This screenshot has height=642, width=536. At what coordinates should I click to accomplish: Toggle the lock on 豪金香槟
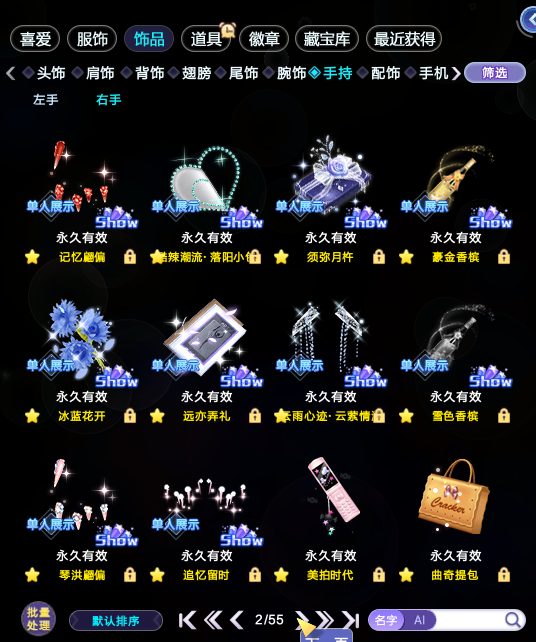click(x=504, y=257)
